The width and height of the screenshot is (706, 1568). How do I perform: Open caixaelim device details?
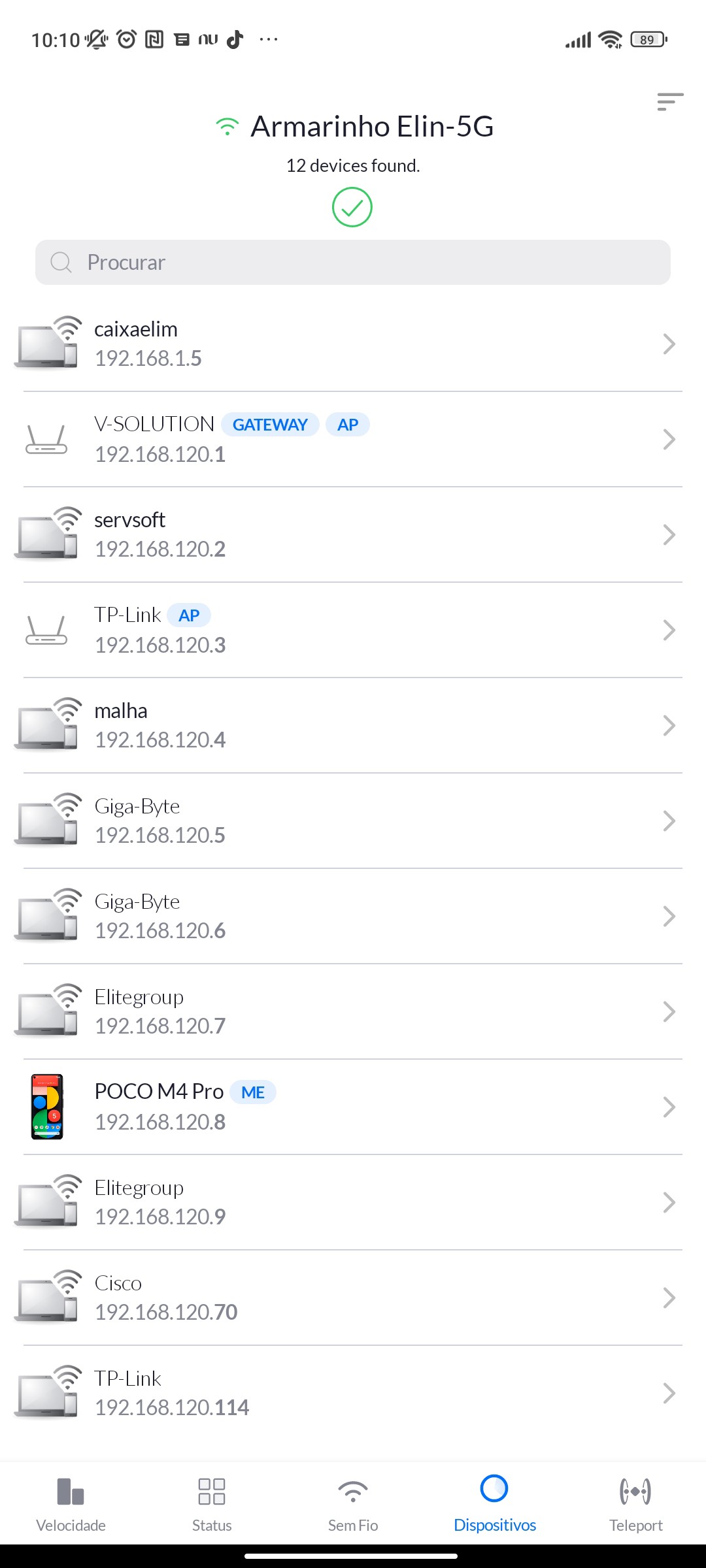[x=353, y=344]
